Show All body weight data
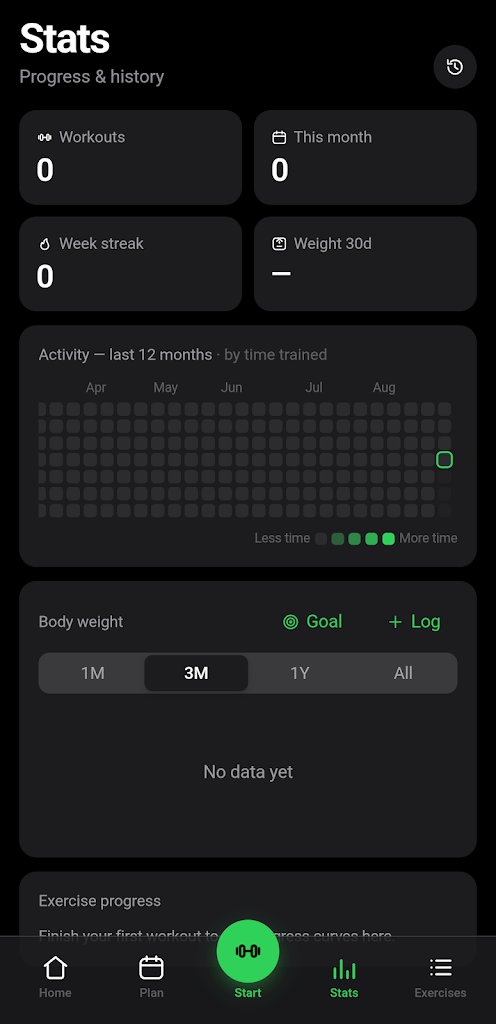Screen dimensions: 496x1024 pos(403,673)
